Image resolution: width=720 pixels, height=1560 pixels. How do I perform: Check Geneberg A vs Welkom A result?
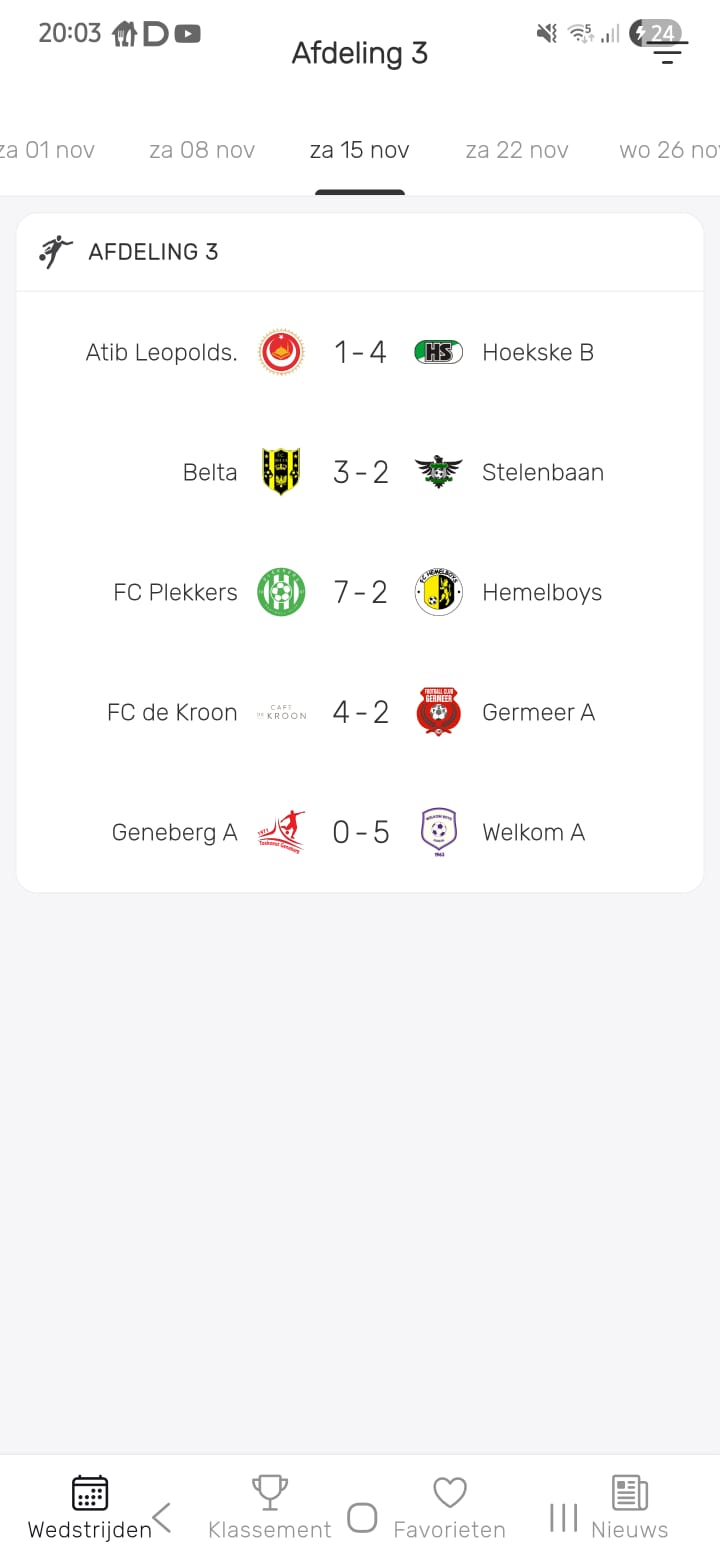[360, 832]
